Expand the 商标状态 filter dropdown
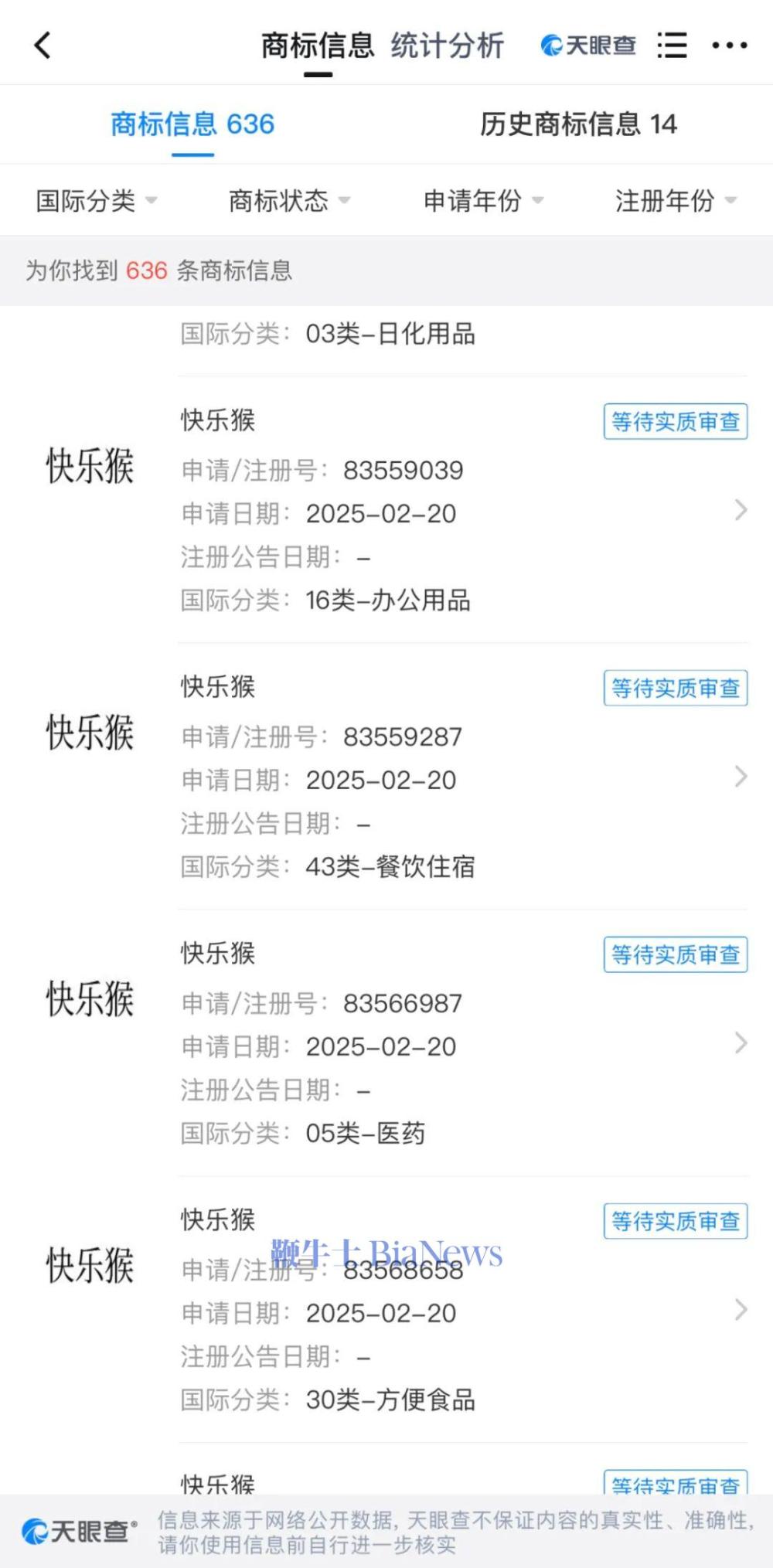This screenshot has width=773, height=1568. tap(289, 201)
